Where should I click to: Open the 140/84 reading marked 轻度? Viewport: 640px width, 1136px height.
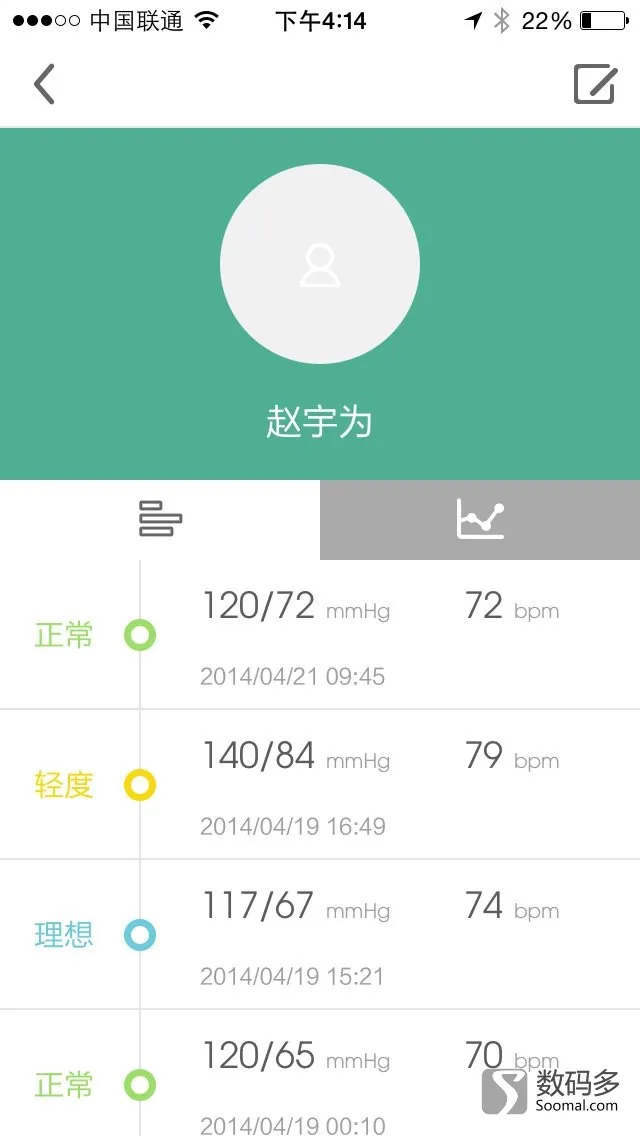(320, 785)
